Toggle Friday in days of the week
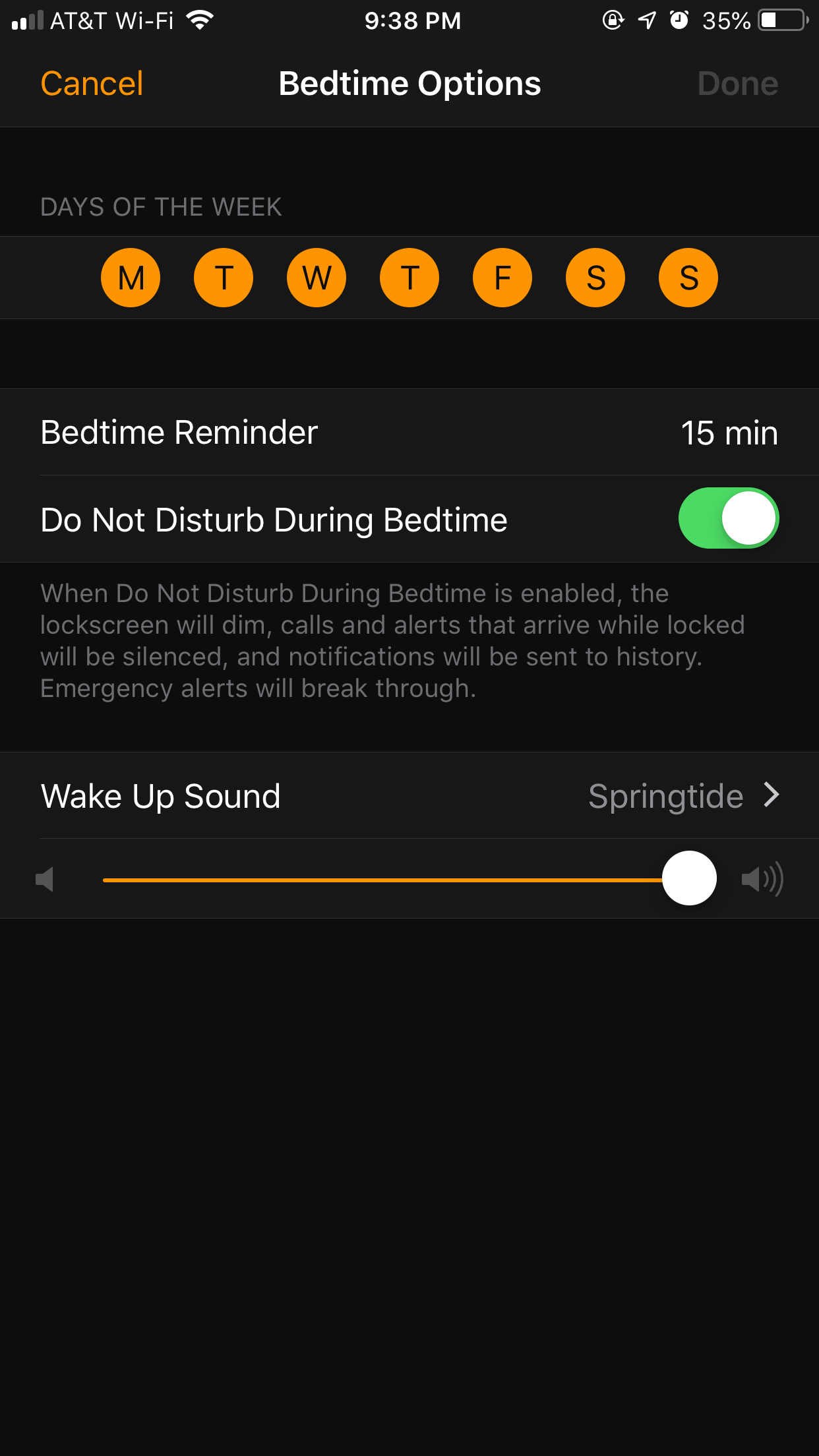Screen dimensions: 819x1456 [502, 278]
